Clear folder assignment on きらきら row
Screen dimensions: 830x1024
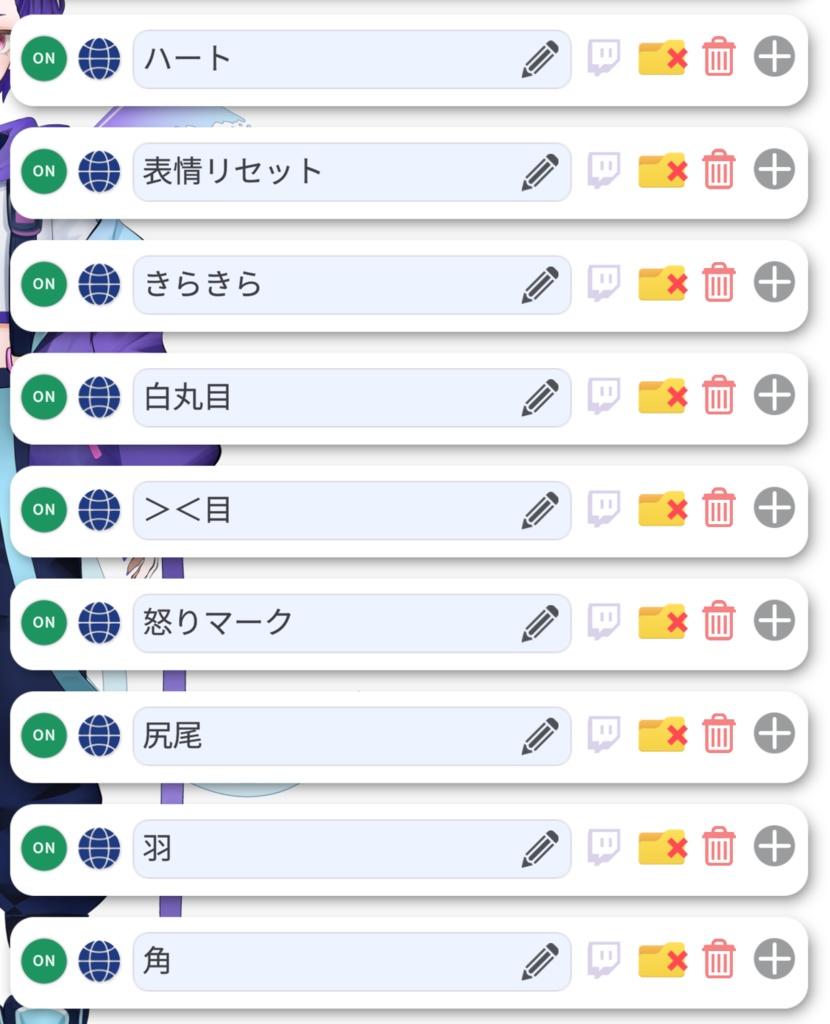point(660,284)
